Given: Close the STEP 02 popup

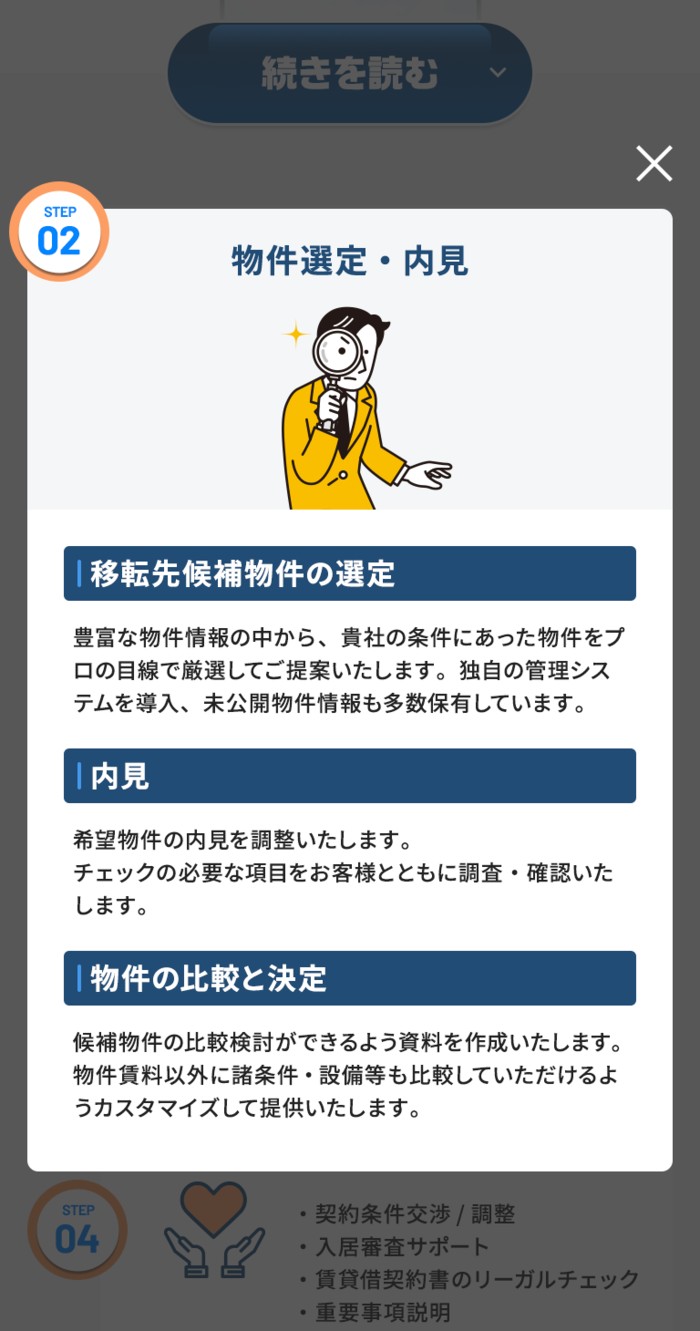Looking at the screenshot, I should (x=654, y=164).
